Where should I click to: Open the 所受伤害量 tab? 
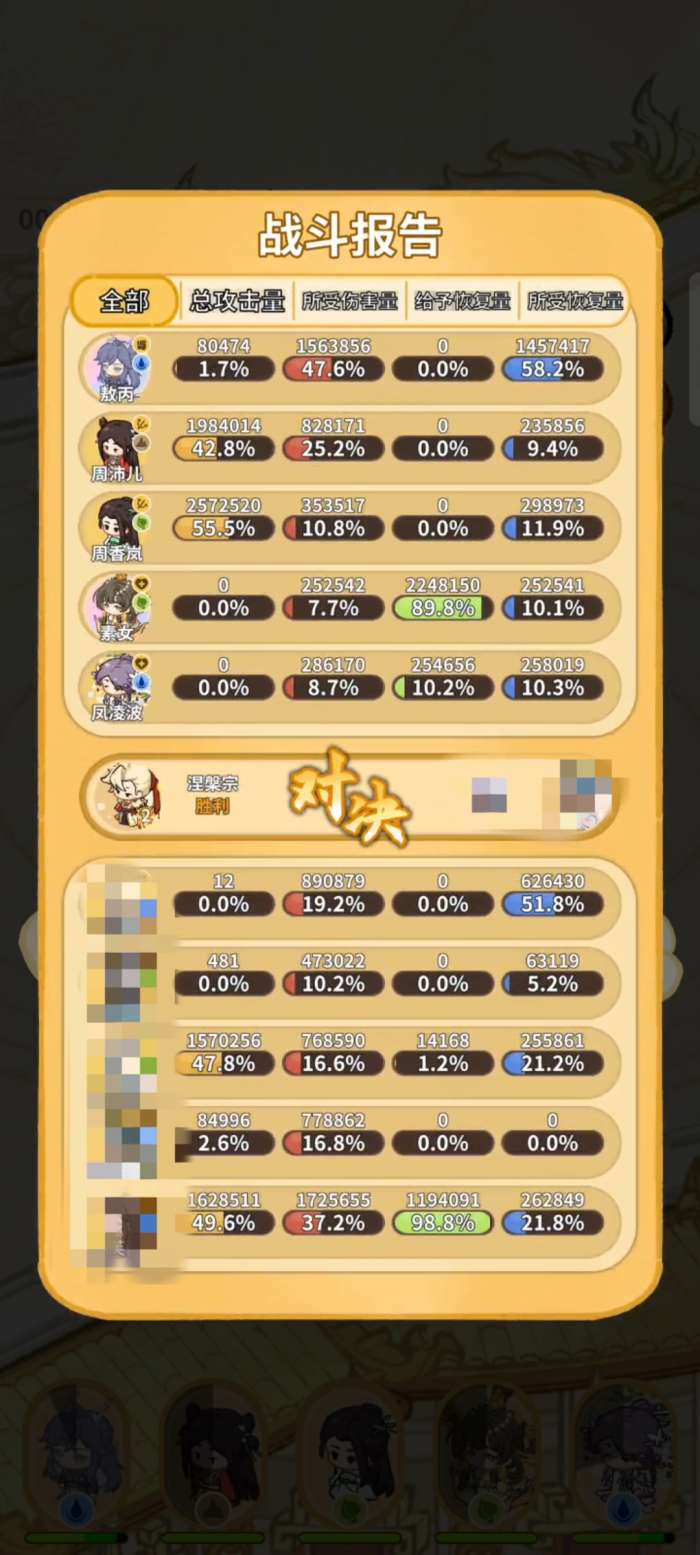[x=350, y=301]
